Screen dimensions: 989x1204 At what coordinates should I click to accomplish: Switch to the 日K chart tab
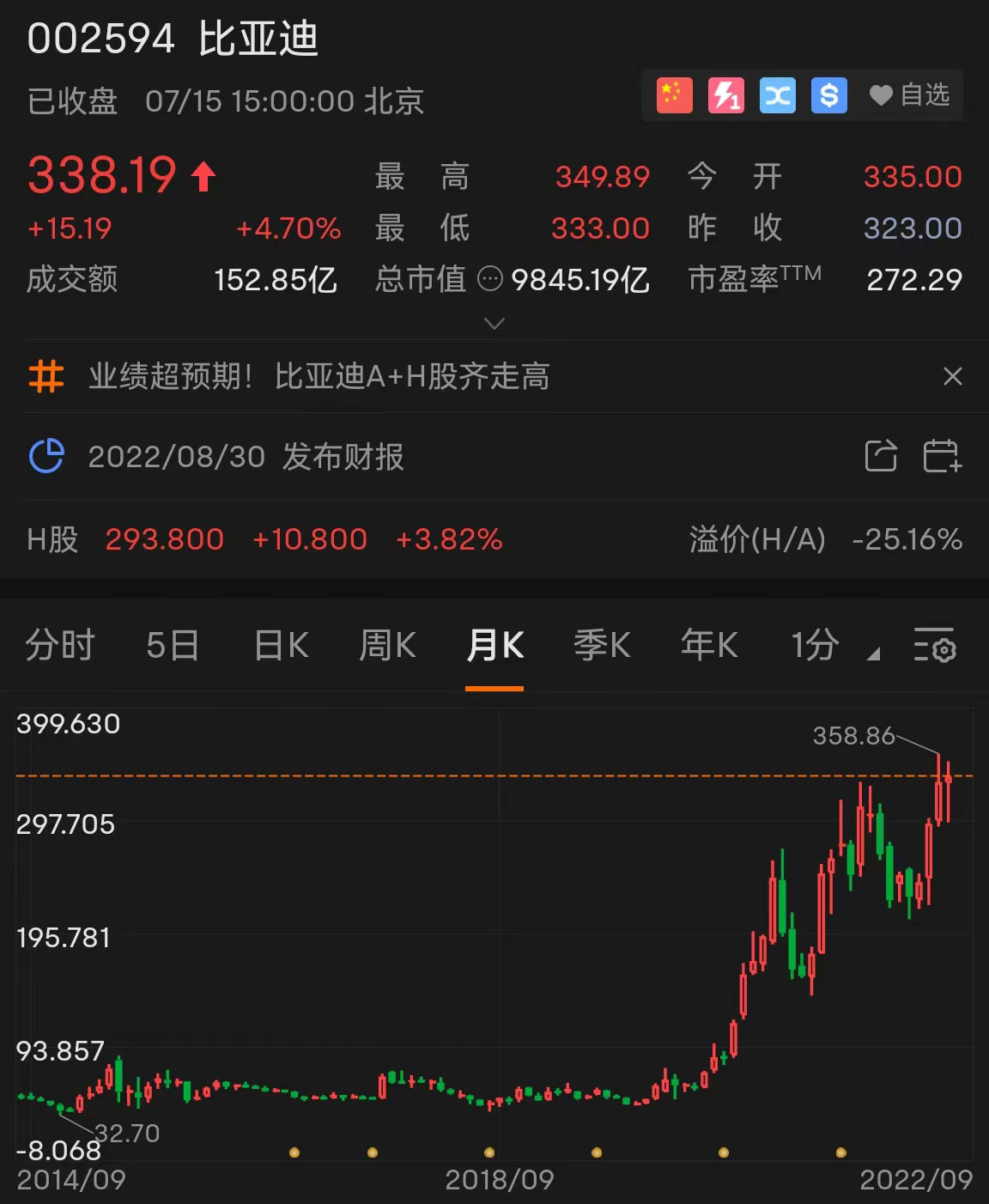282,645
